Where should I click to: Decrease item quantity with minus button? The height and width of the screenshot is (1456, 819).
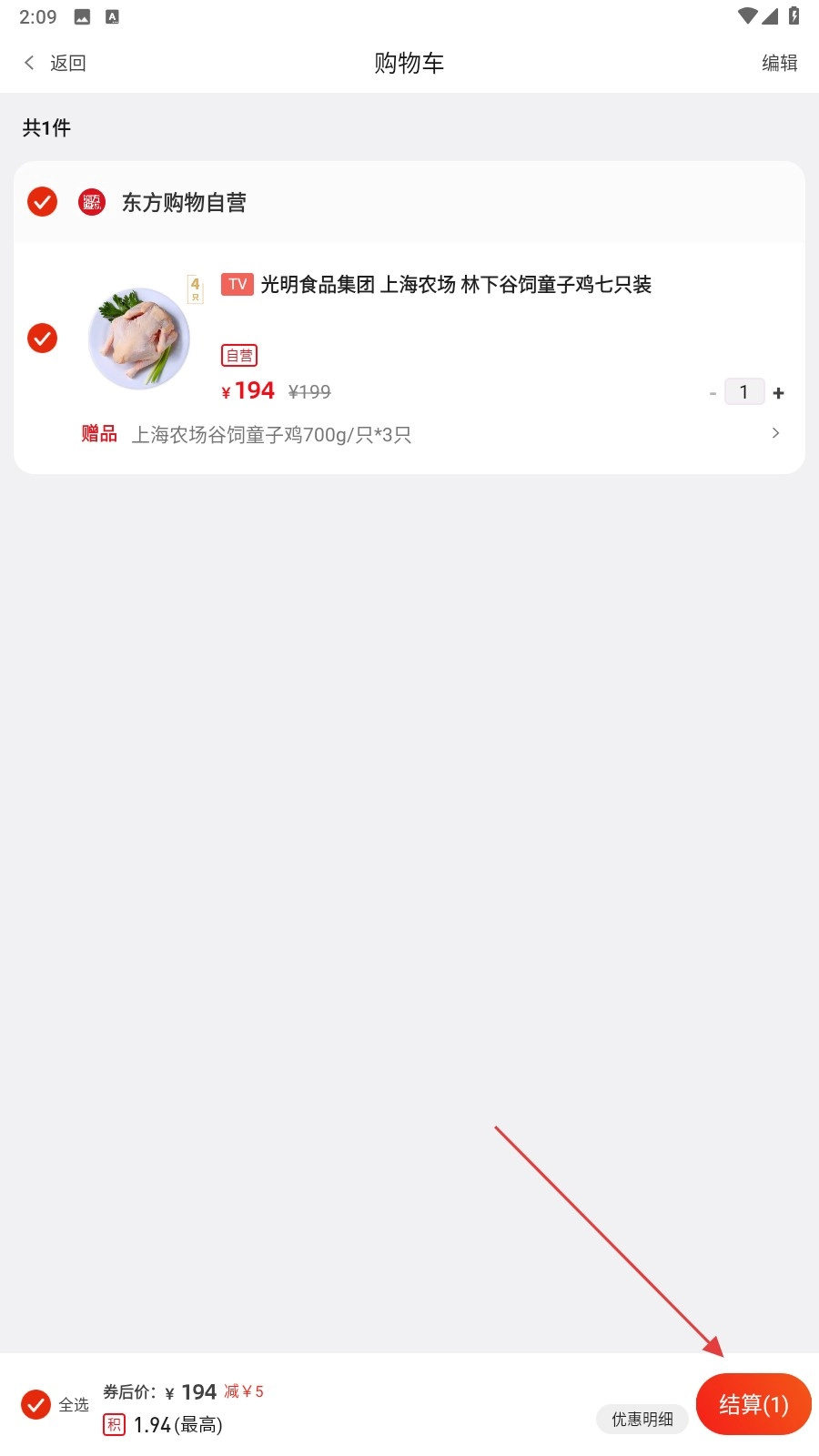coord(713,393)
